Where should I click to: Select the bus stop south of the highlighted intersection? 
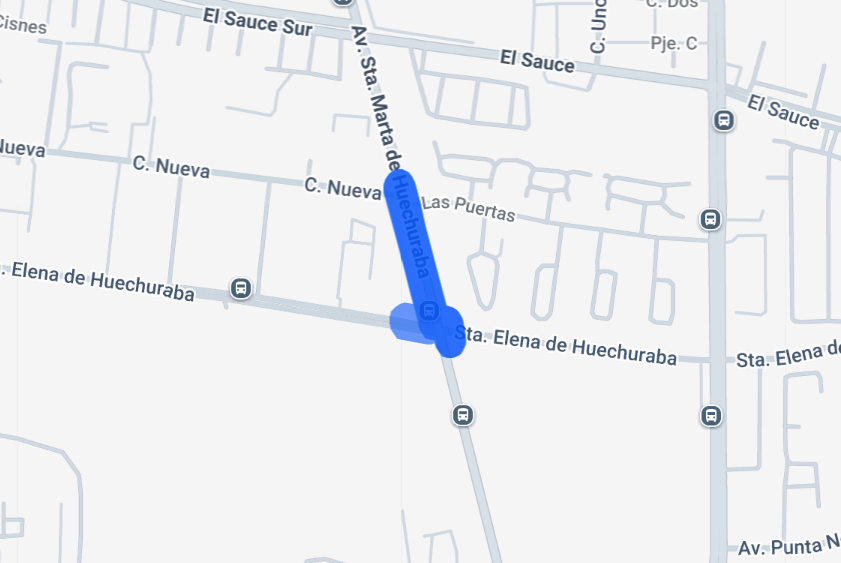point(462,414)
